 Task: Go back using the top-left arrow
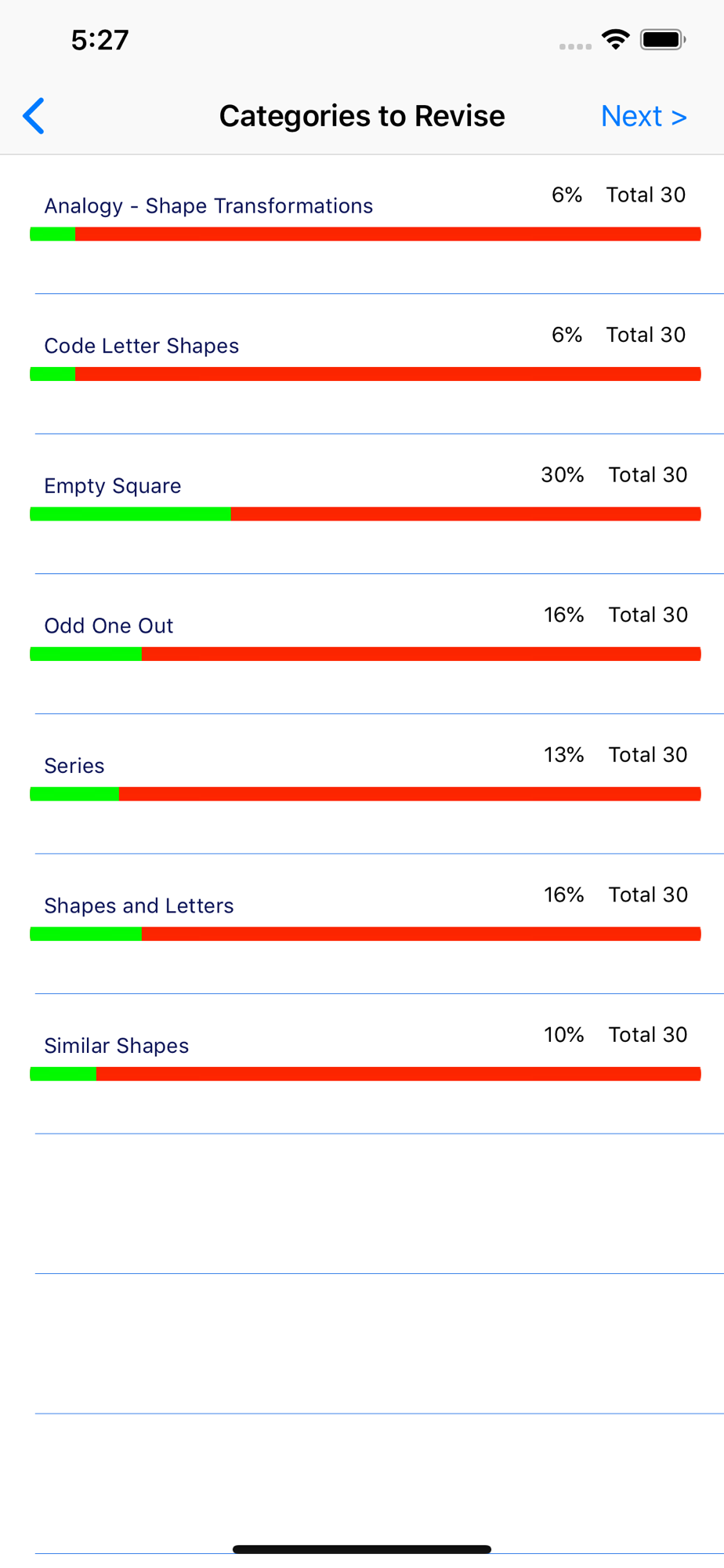coord(34,116)
